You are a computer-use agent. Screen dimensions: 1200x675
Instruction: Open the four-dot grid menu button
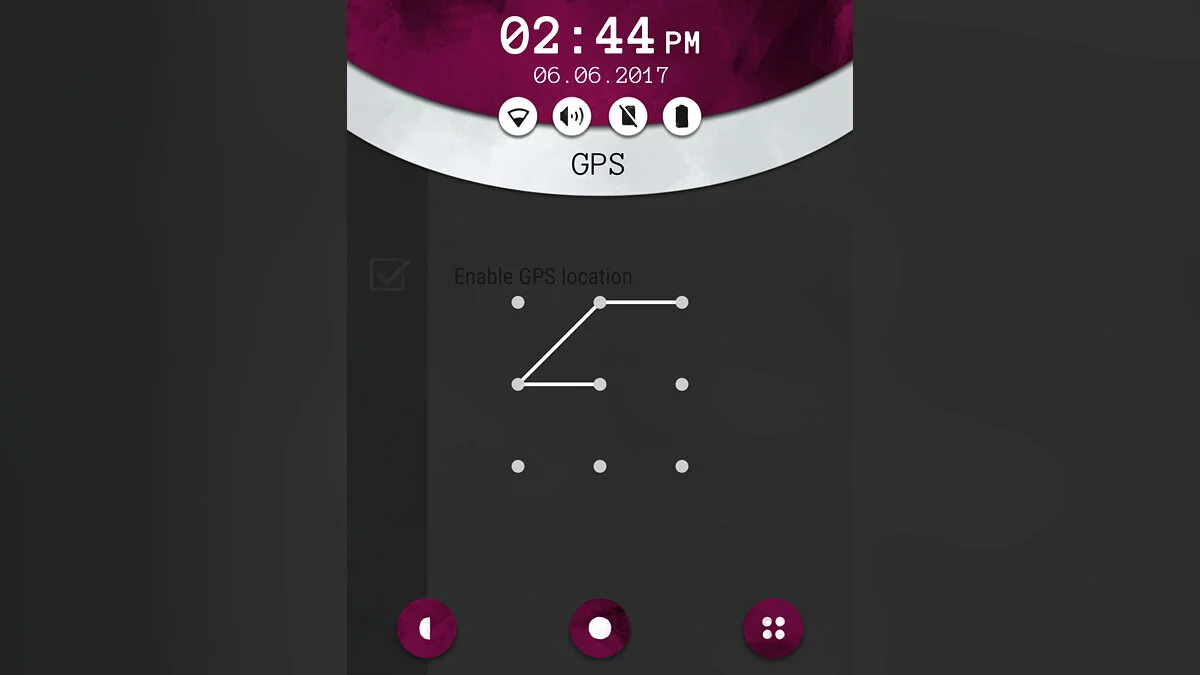(773, 628)
